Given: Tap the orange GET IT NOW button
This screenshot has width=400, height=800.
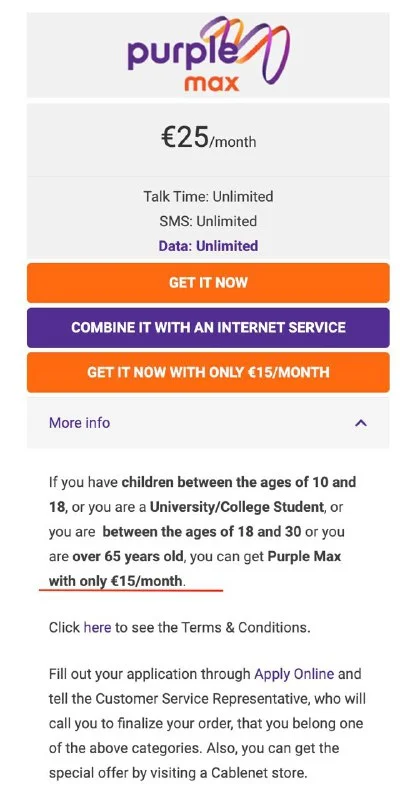Looking at the screenshot, I should click(208, 283).
